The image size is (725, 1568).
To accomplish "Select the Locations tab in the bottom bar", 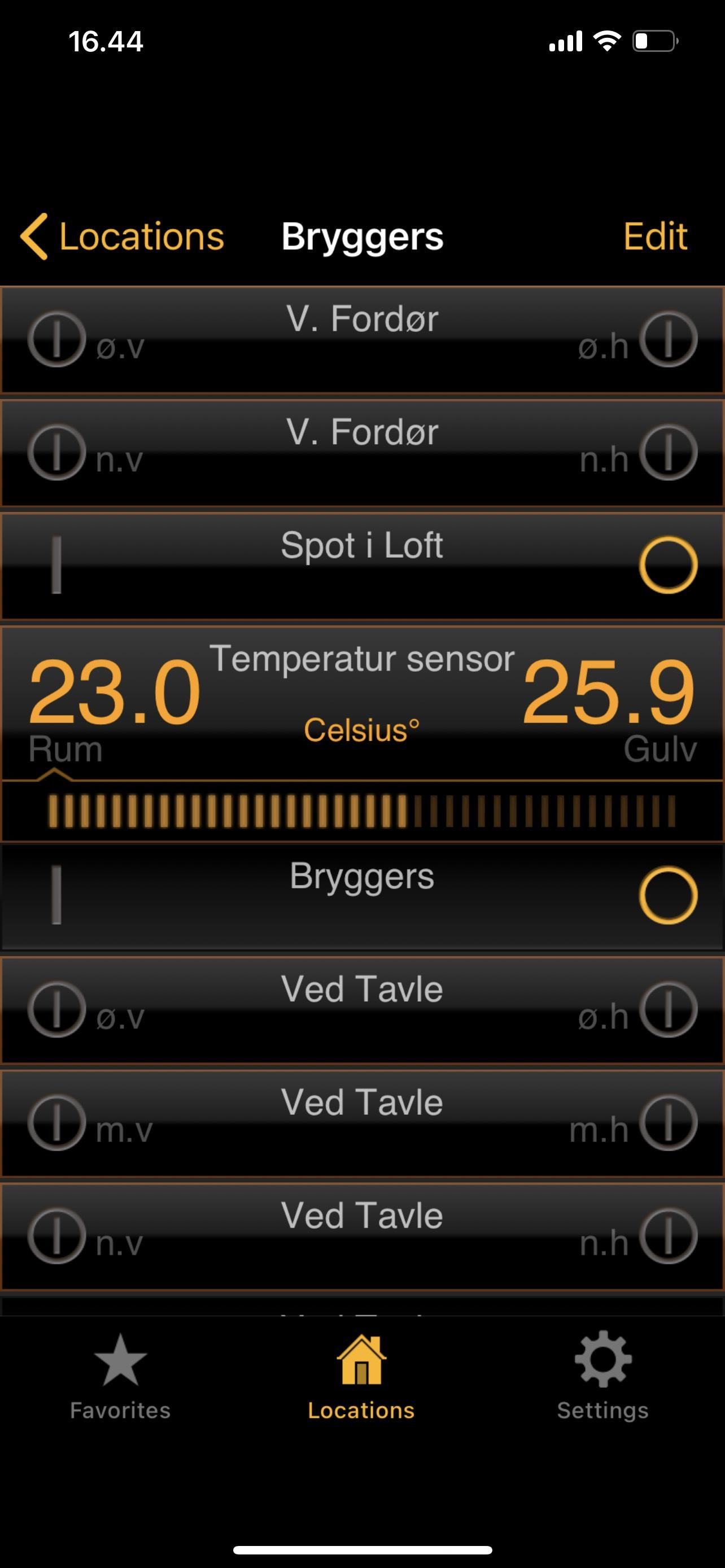I will pos(361,1377).
